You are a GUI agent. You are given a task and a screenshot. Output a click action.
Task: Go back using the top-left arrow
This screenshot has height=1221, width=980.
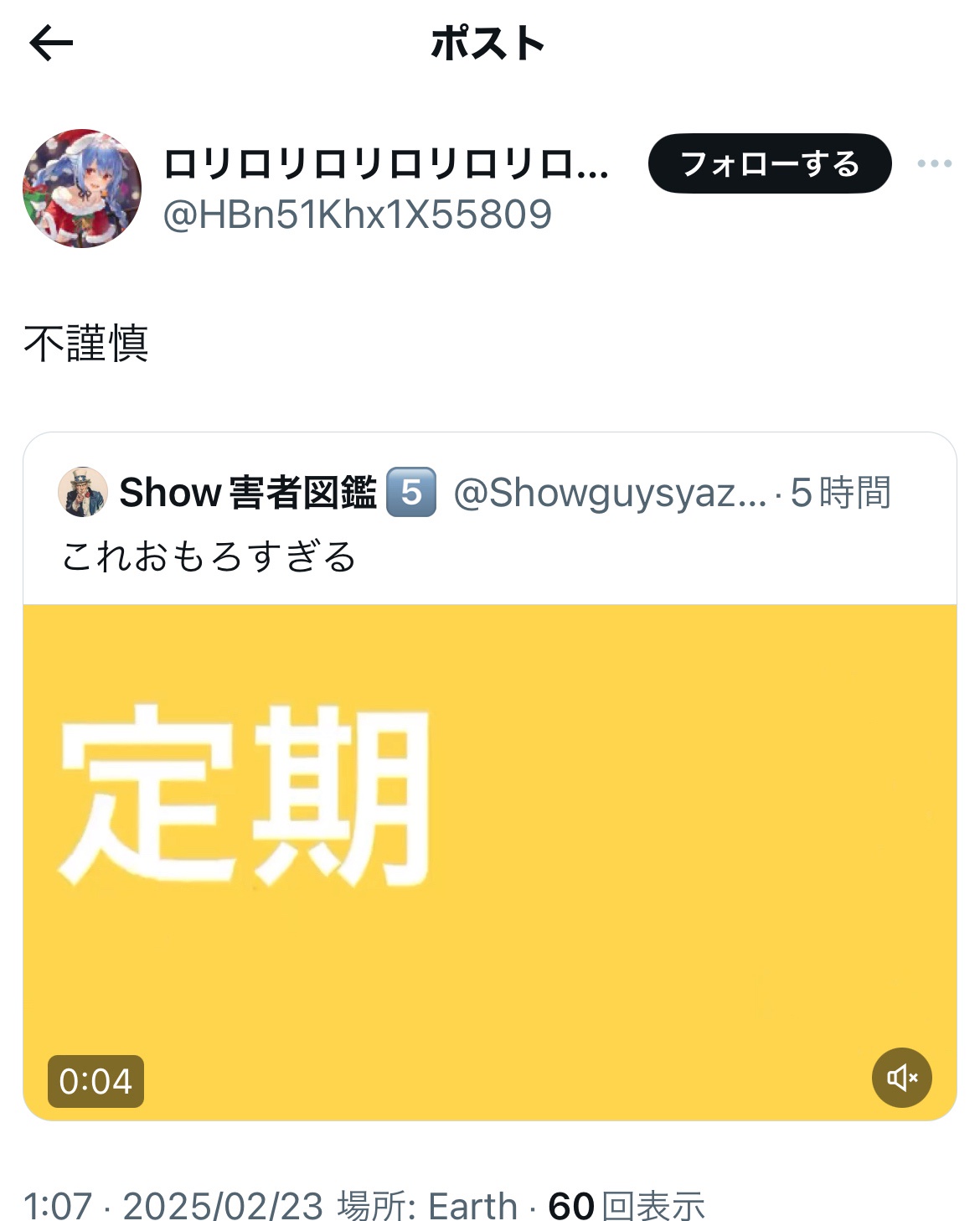coord(51,44)
